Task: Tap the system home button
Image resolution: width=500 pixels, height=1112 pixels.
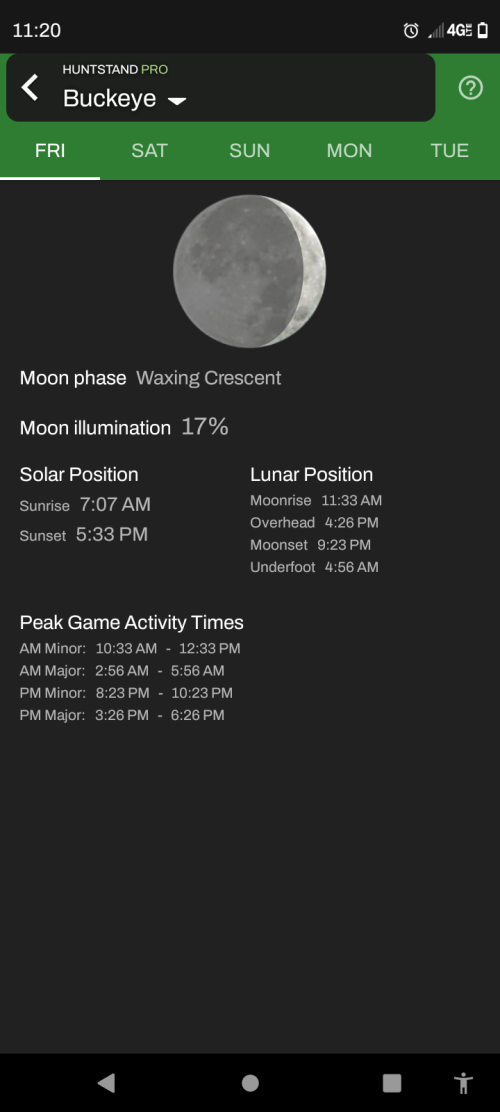Action: pos(250,1083)
